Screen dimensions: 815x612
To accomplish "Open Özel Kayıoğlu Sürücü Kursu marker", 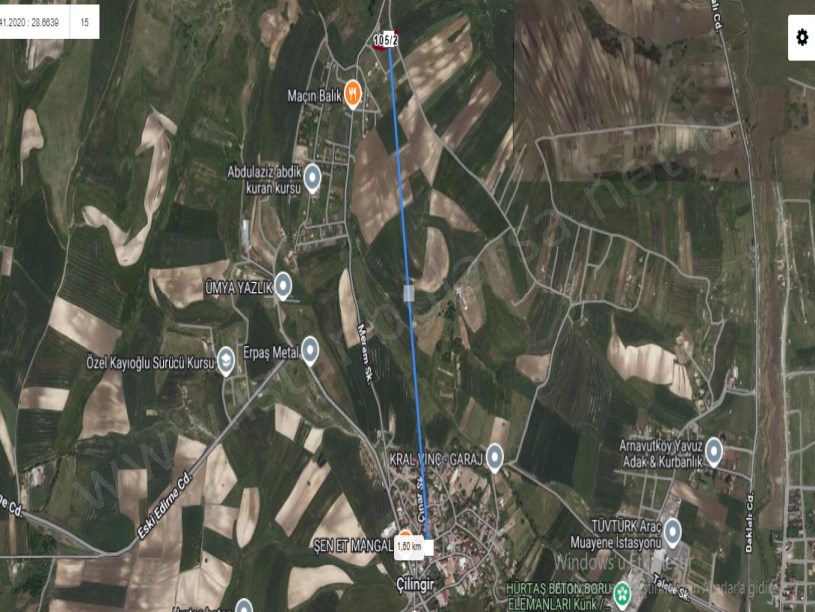I will 227,362.
